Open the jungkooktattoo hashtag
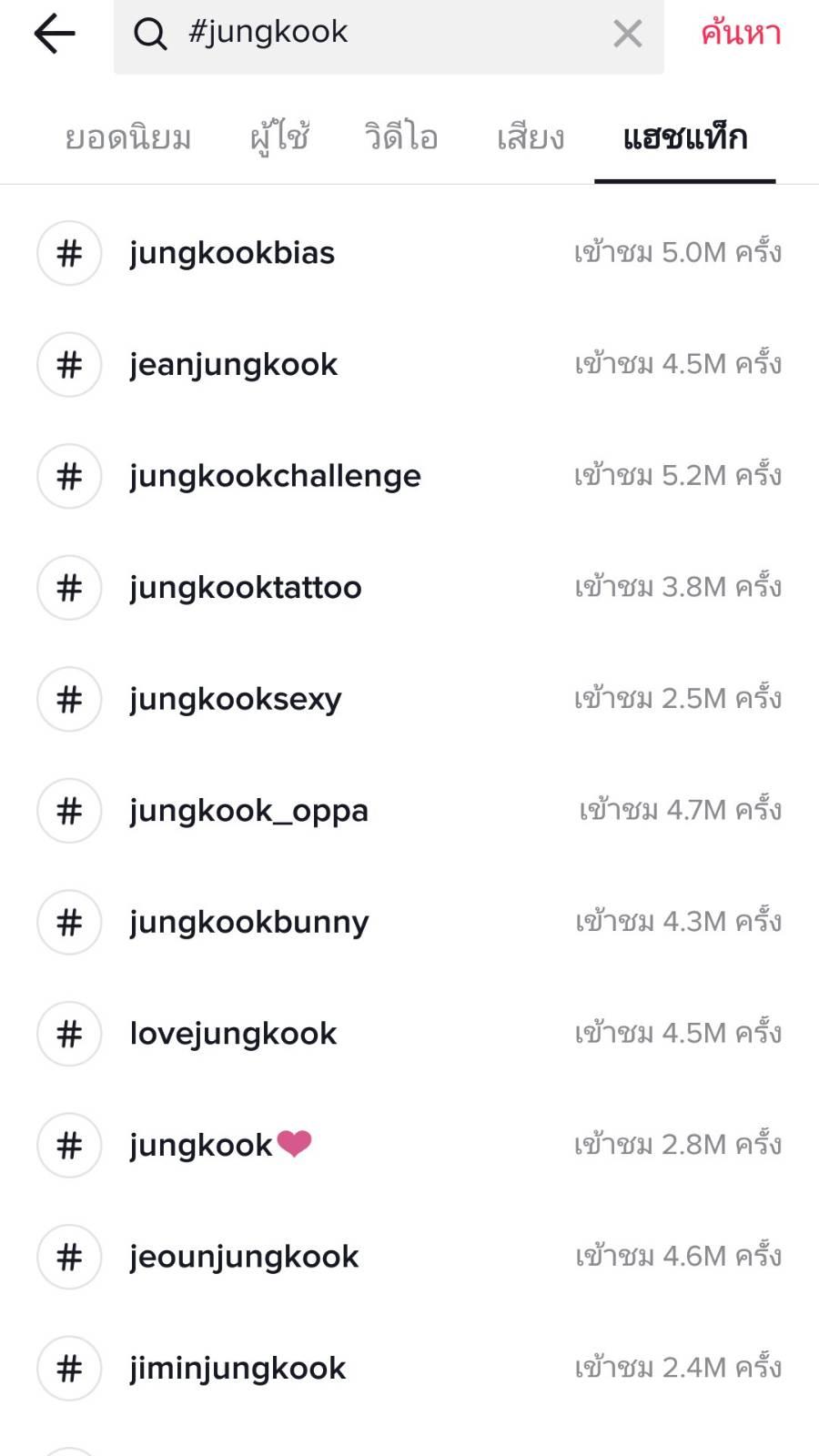 [246, 588]
